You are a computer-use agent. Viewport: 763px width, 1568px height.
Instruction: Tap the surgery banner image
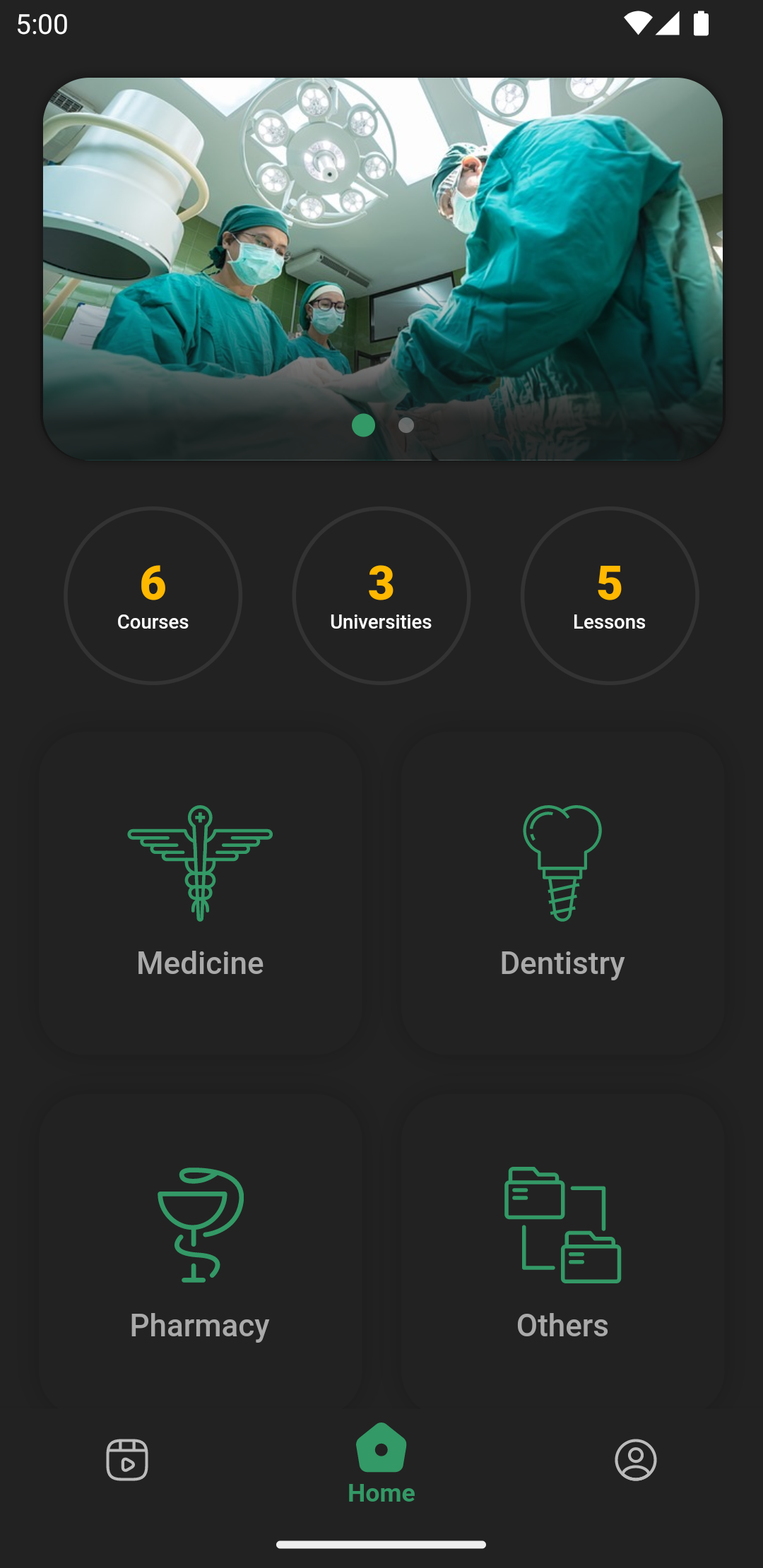pos(382,269)
